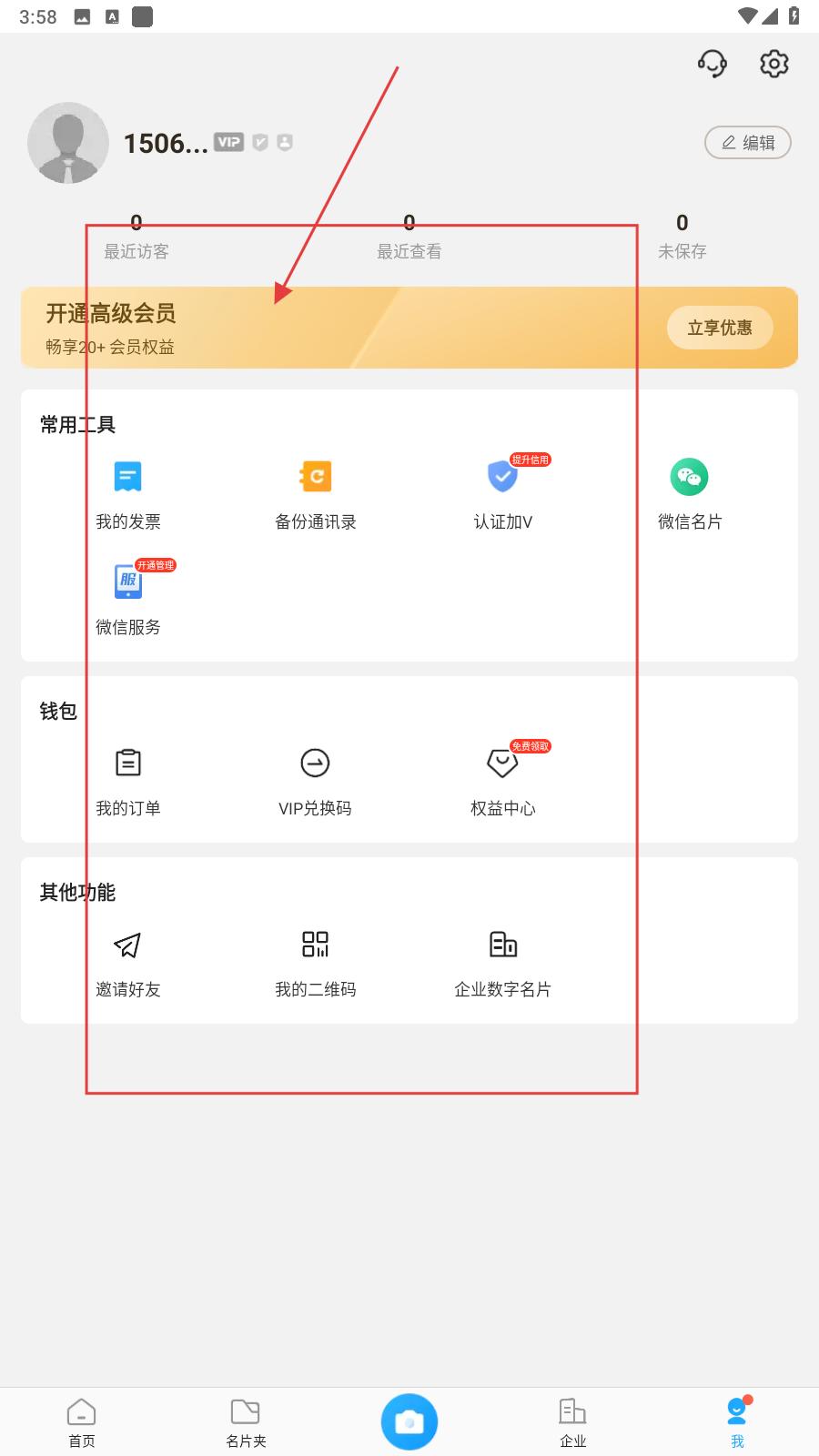Screen dimensions: 819x1456
Task: Open VIP兑换码 redeem code
Action: click(315, 780)
